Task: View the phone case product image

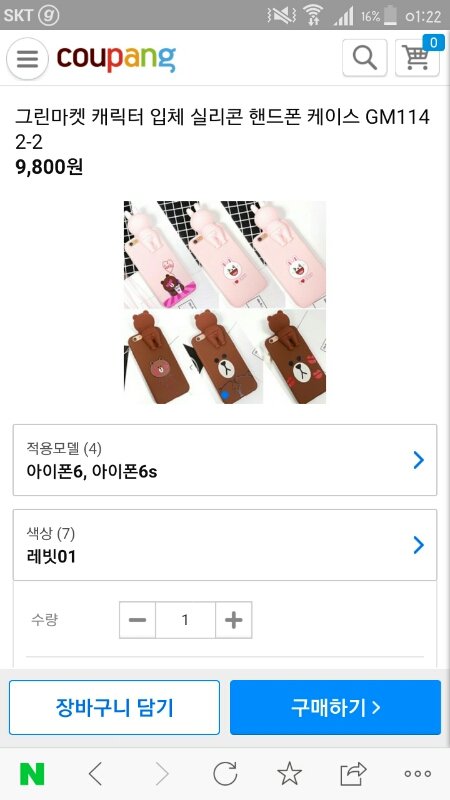Action: click(x=225, y=302)
